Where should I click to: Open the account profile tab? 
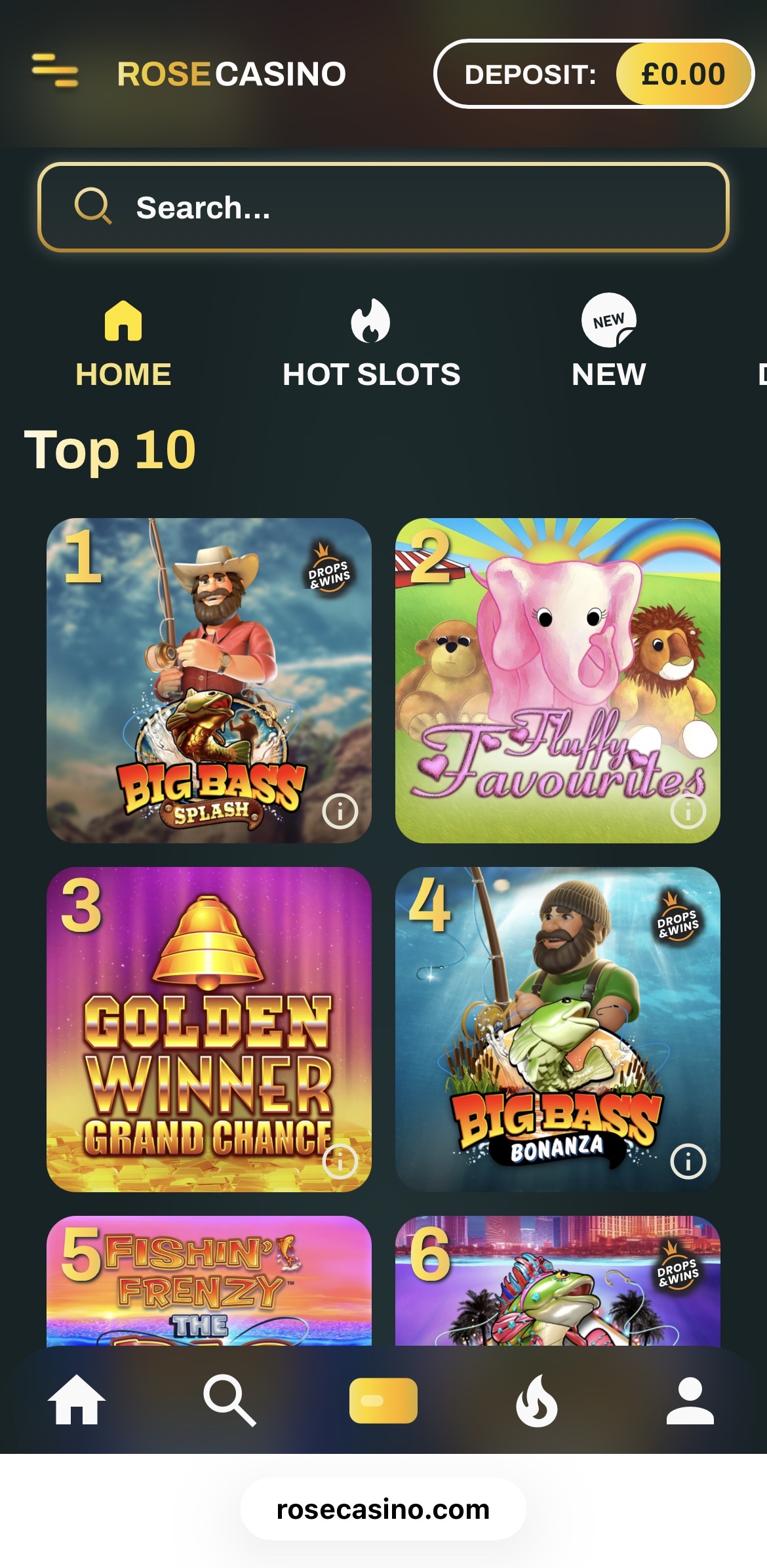(x=690, y=1400)
